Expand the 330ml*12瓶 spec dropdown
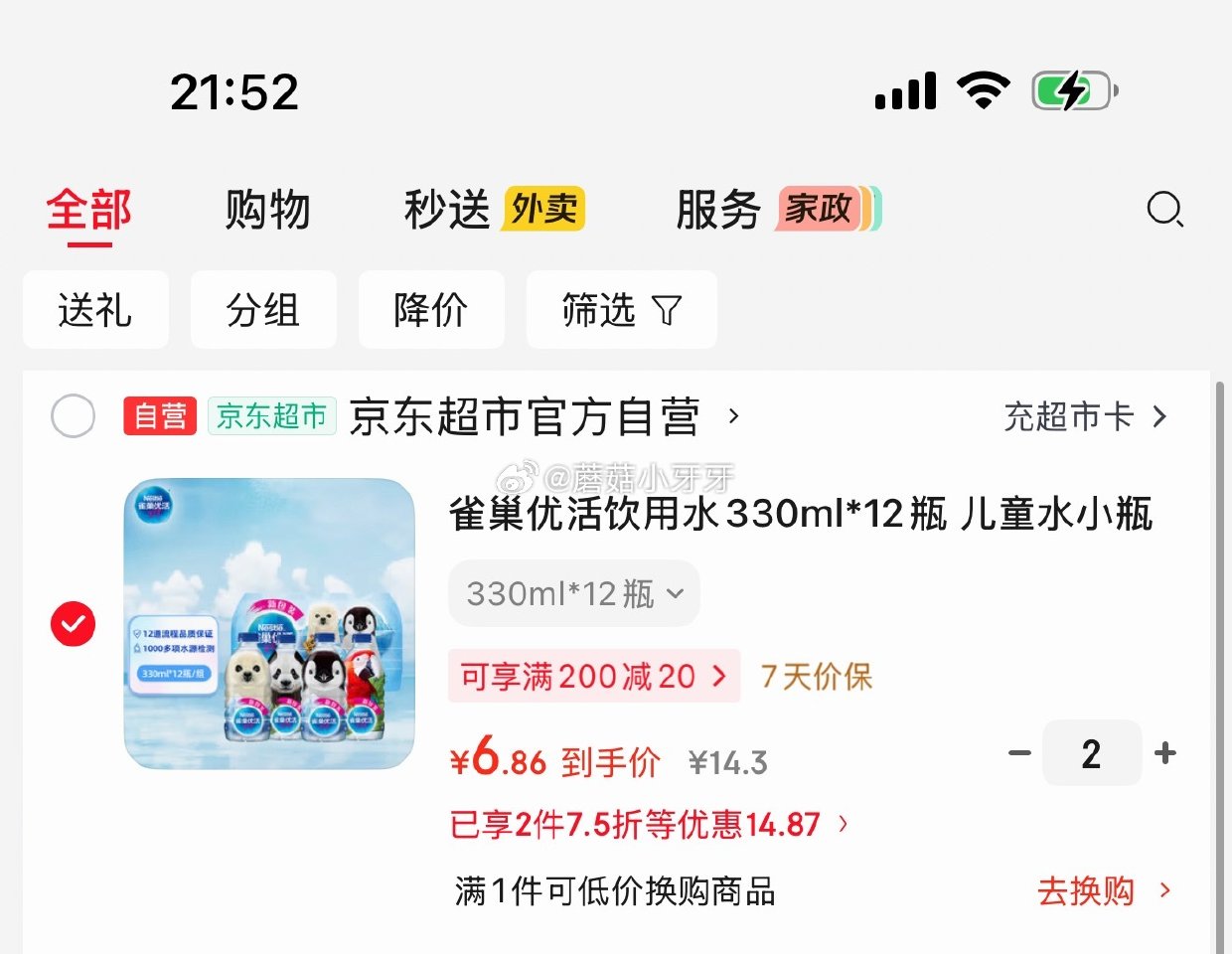Screen dimensions: 1232x954 coord(574,594)
